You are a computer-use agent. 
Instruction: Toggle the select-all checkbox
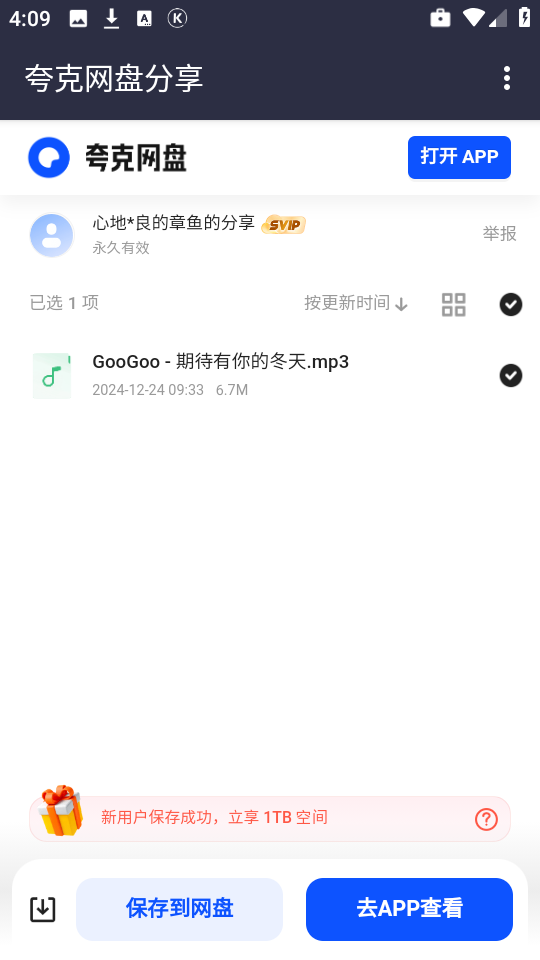[511, 304]
